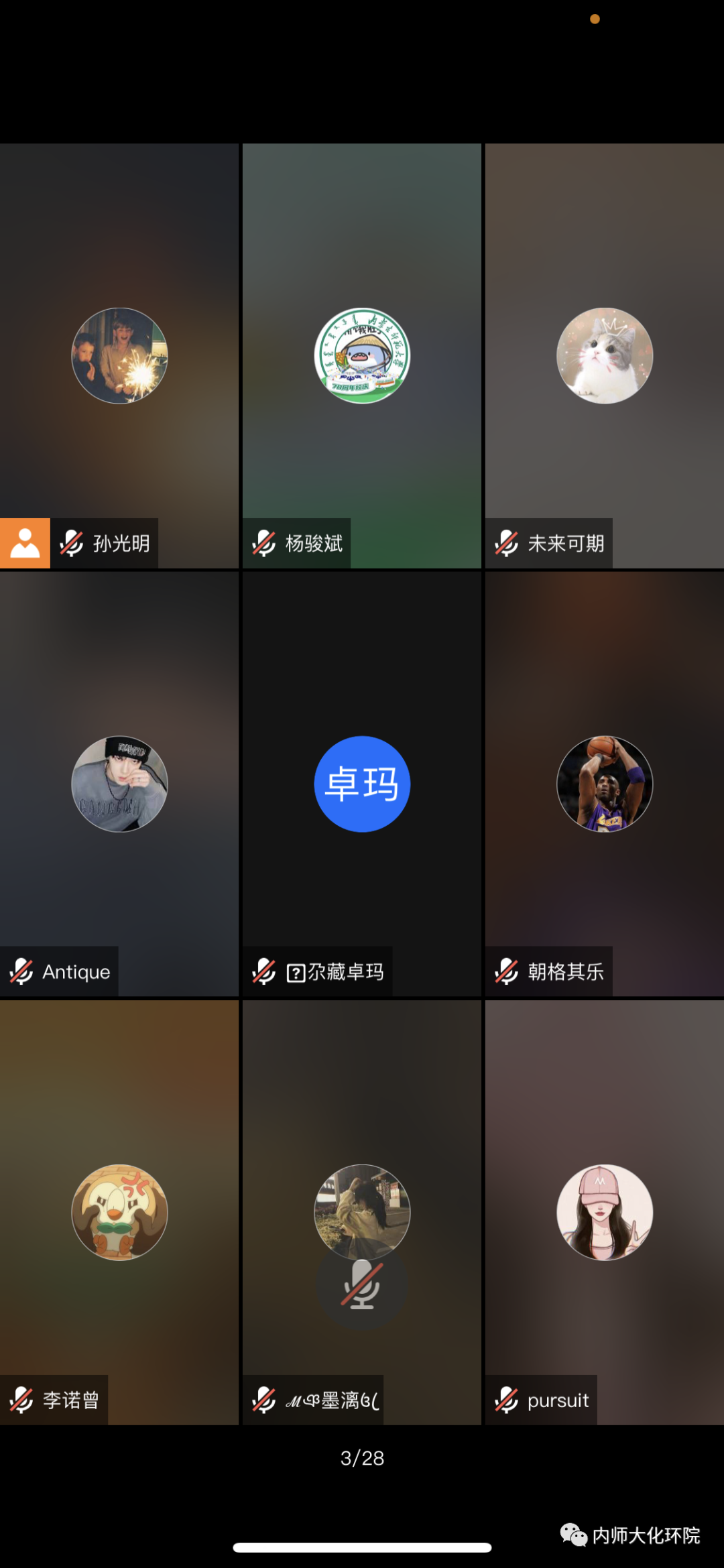Open 李诺曾's participant tile
This screenshot has height=1568, width=724.
(119, 1212)
